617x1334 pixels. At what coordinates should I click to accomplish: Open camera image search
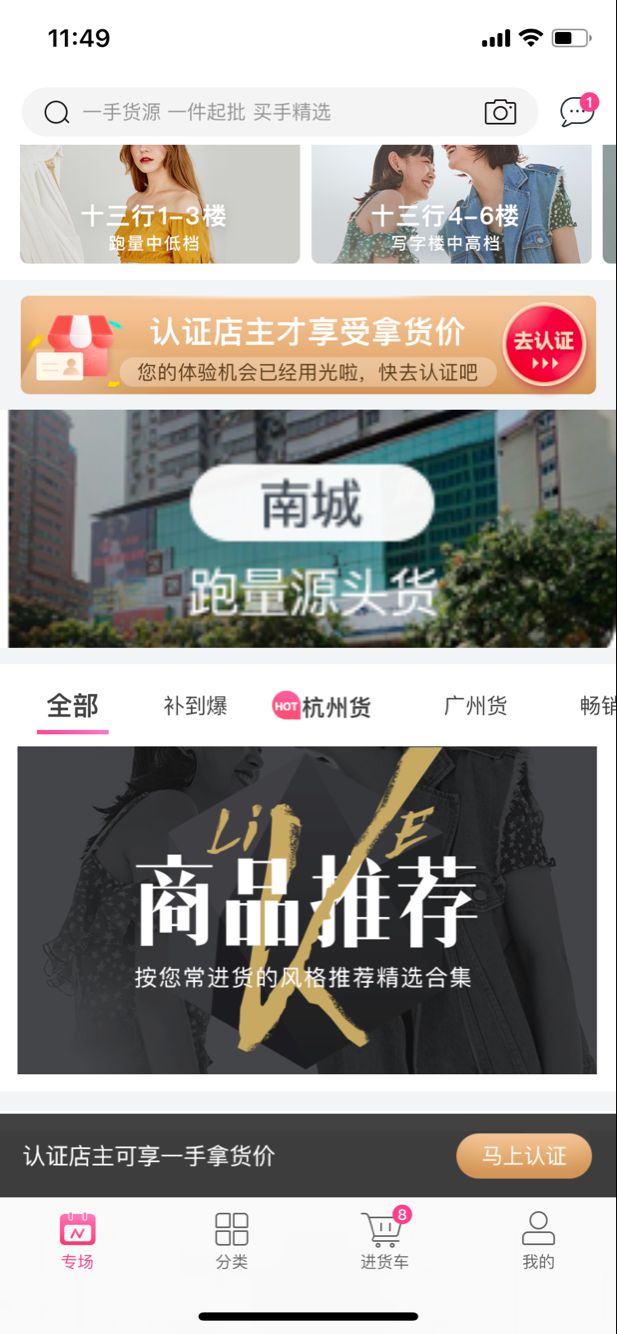point(500,112)
